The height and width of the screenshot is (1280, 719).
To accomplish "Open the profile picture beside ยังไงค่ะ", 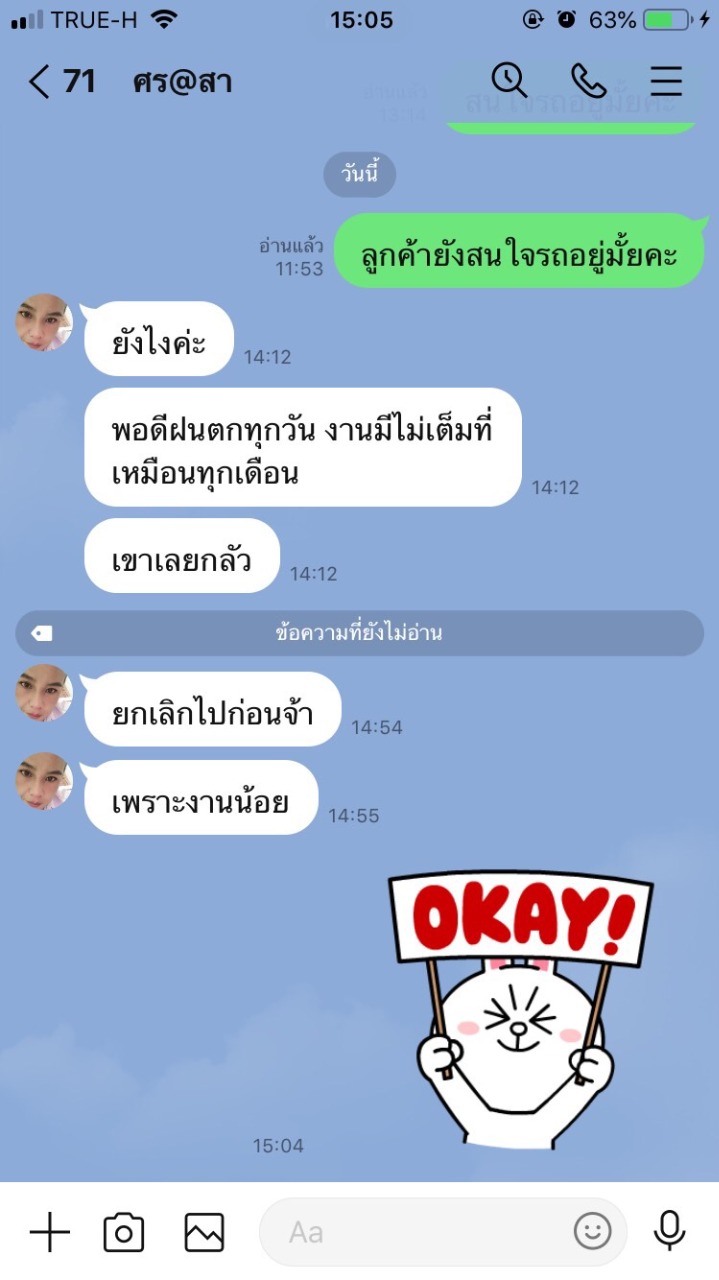I will [44, 323].
